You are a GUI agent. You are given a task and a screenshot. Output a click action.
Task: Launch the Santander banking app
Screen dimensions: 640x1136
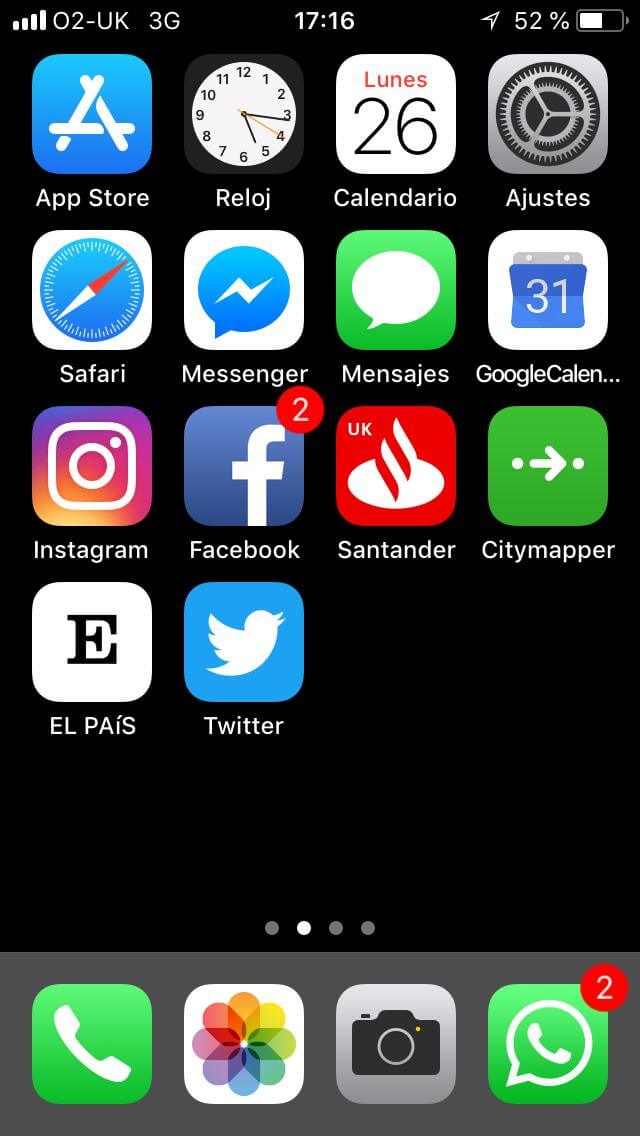tap(396, 466)
